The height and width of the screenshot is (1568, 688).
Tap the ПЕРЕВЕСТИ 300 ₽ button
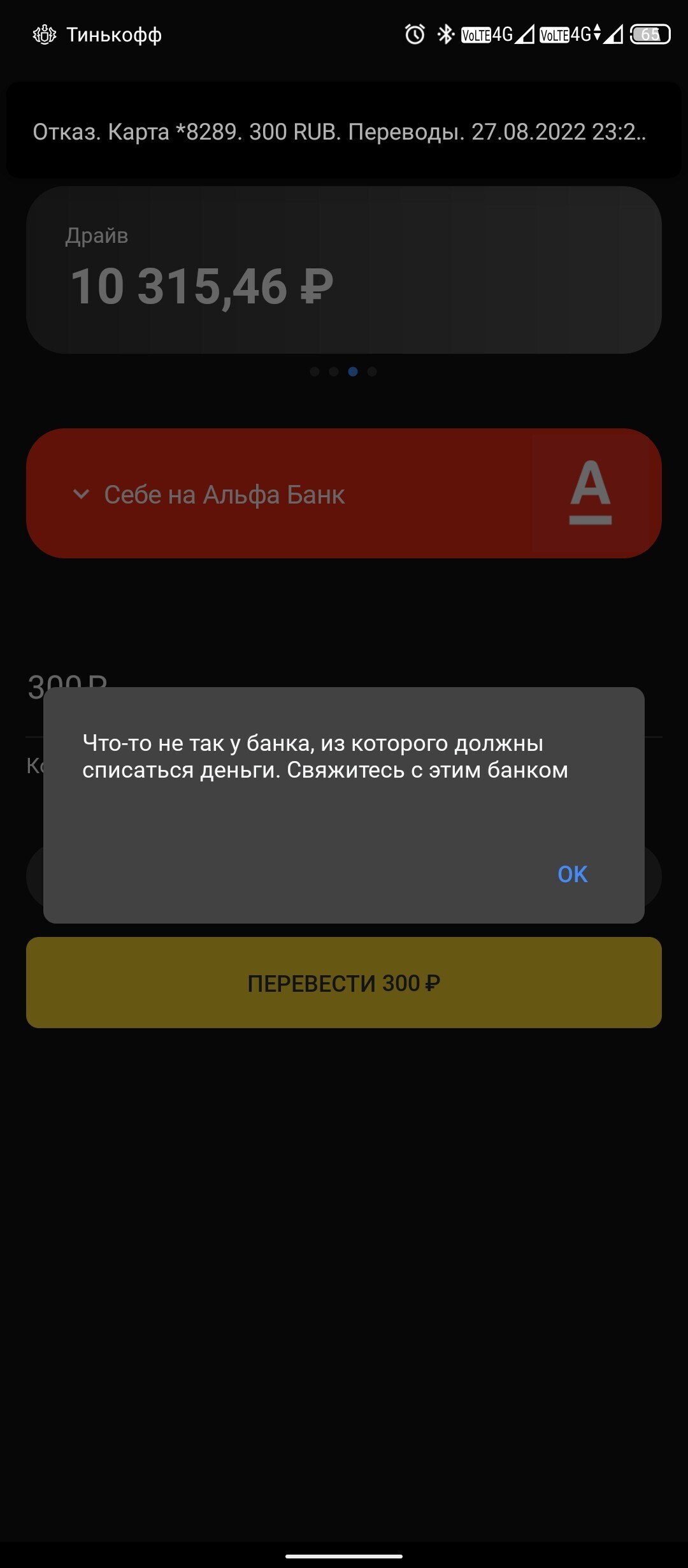(x=343, y=983)
